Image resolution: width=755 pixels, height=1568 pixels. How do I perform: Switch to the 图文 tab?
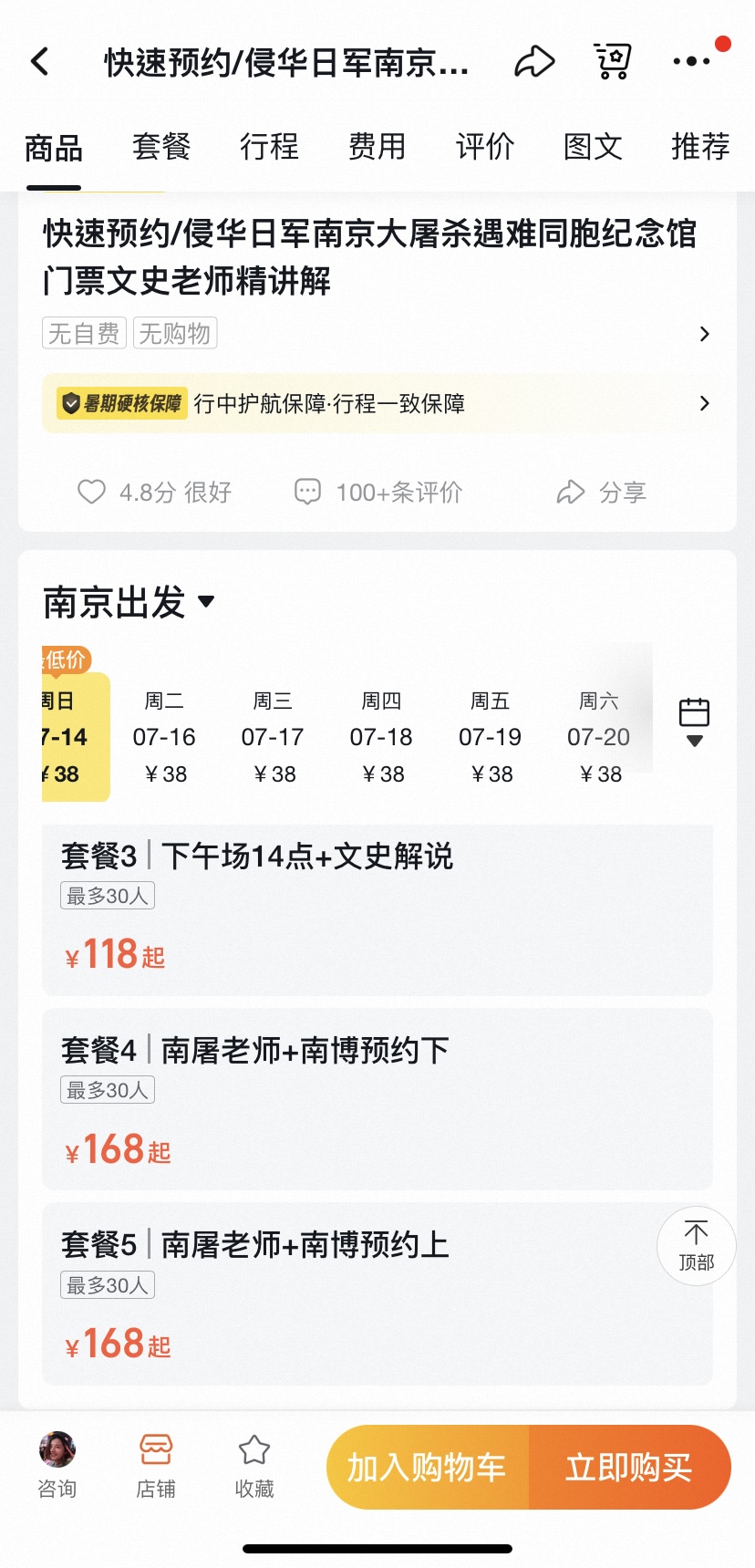click(x=593, y=147)
